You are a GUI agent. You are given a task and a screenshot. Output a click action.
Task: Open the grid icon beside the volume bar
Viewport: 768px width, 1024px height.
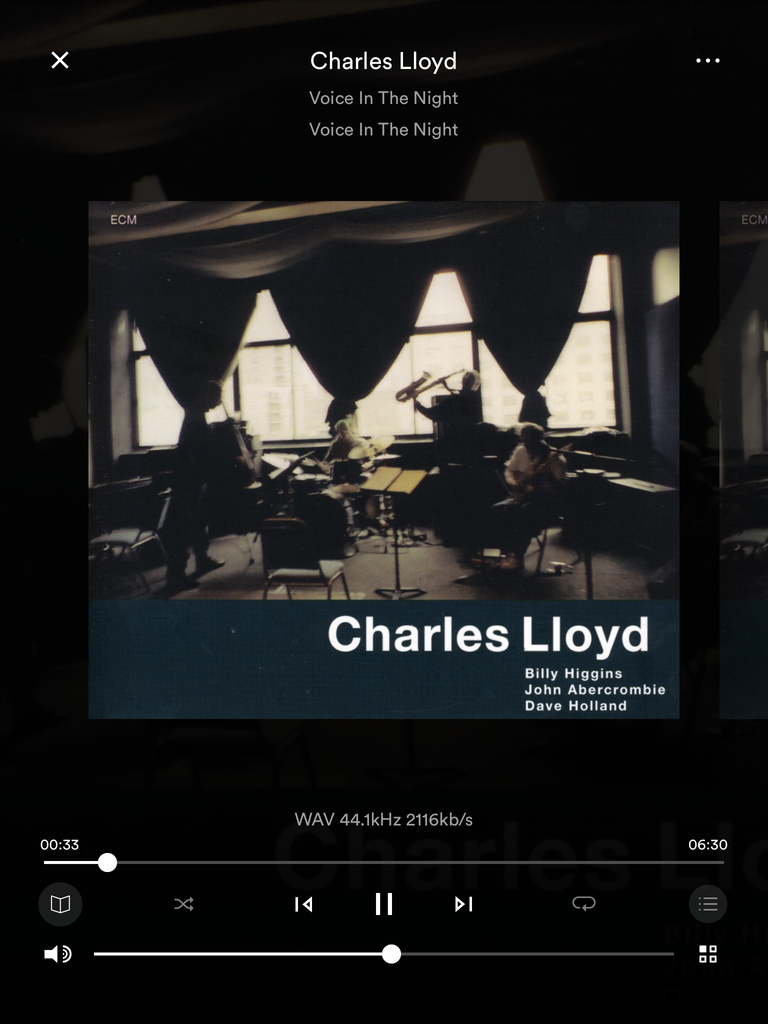pyautogui.click(x=708, y=954)
